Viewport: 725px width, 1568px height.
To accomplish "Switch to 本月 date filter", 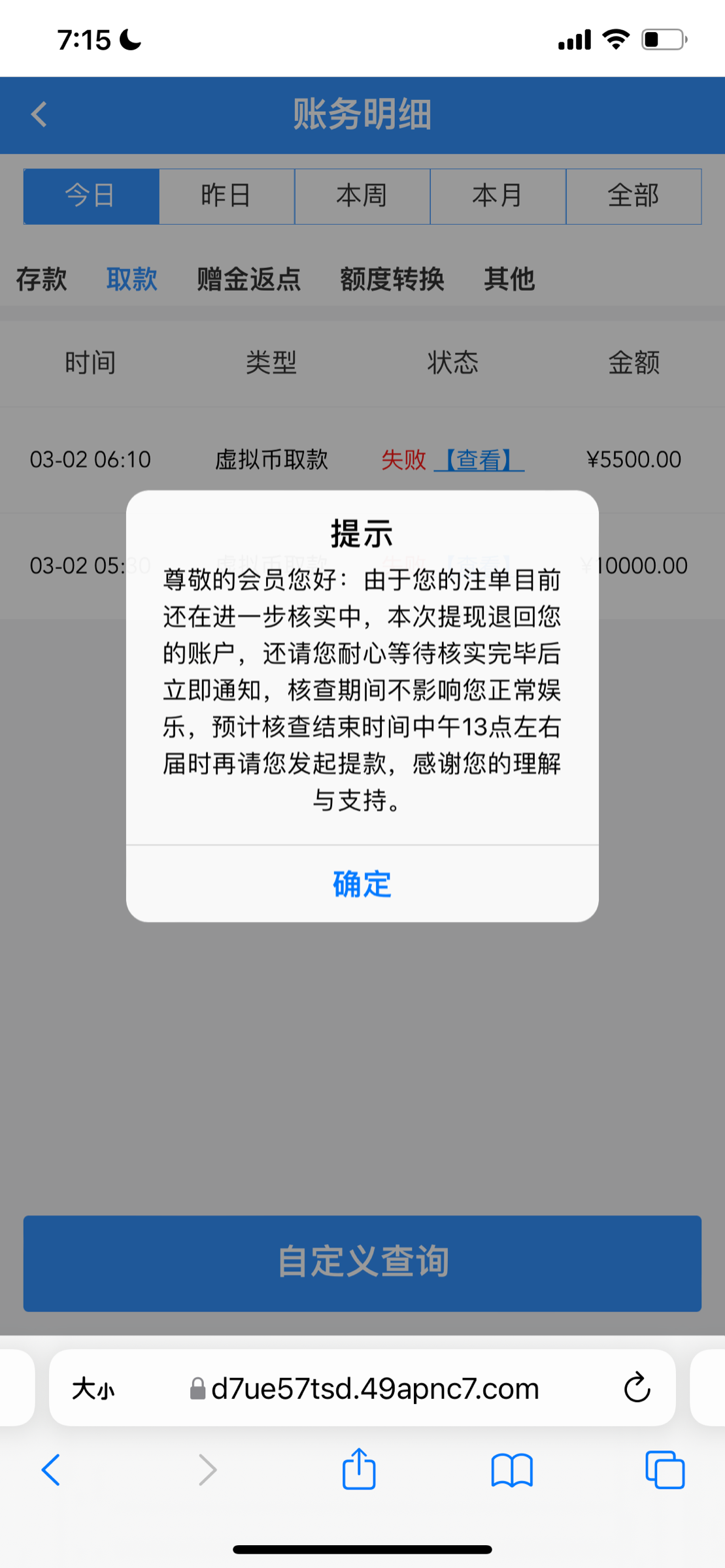I will [x=497, y=196].
